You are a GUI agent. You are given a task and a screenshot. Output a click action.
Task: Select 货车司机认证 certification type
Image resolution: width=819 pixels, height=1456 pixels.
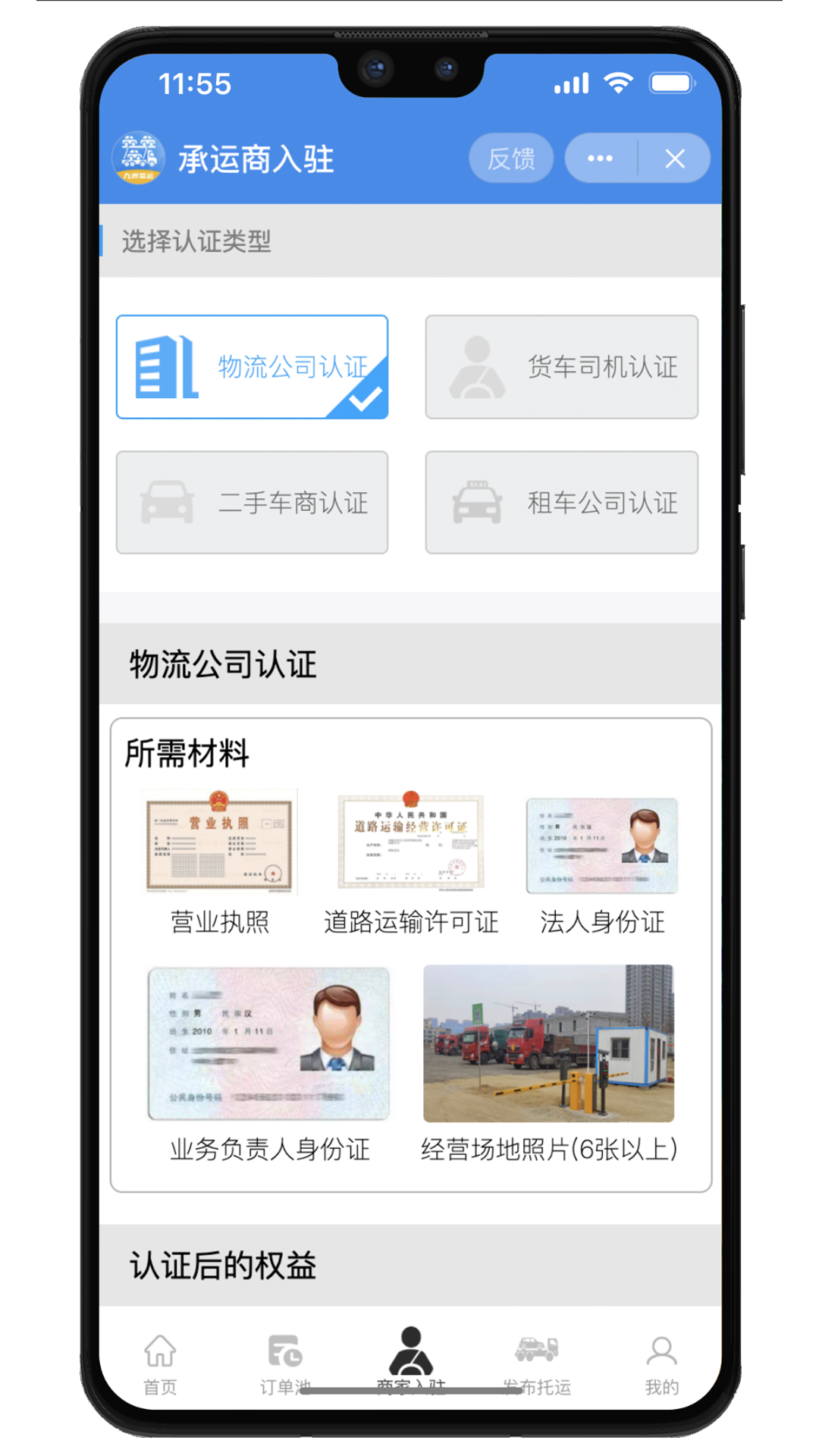point(561,367)
